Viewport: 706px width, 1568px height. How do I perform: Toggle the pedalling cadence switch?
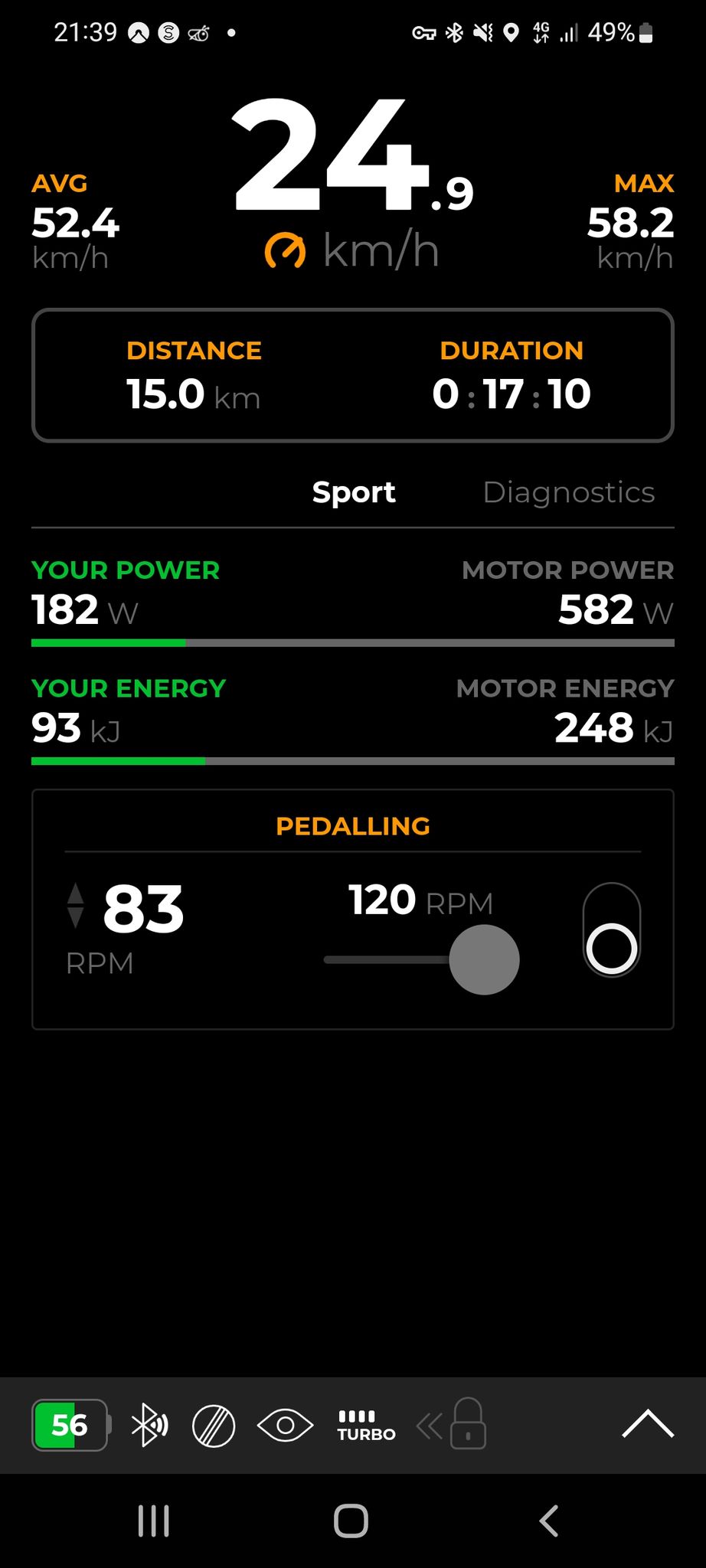point(612,929)
